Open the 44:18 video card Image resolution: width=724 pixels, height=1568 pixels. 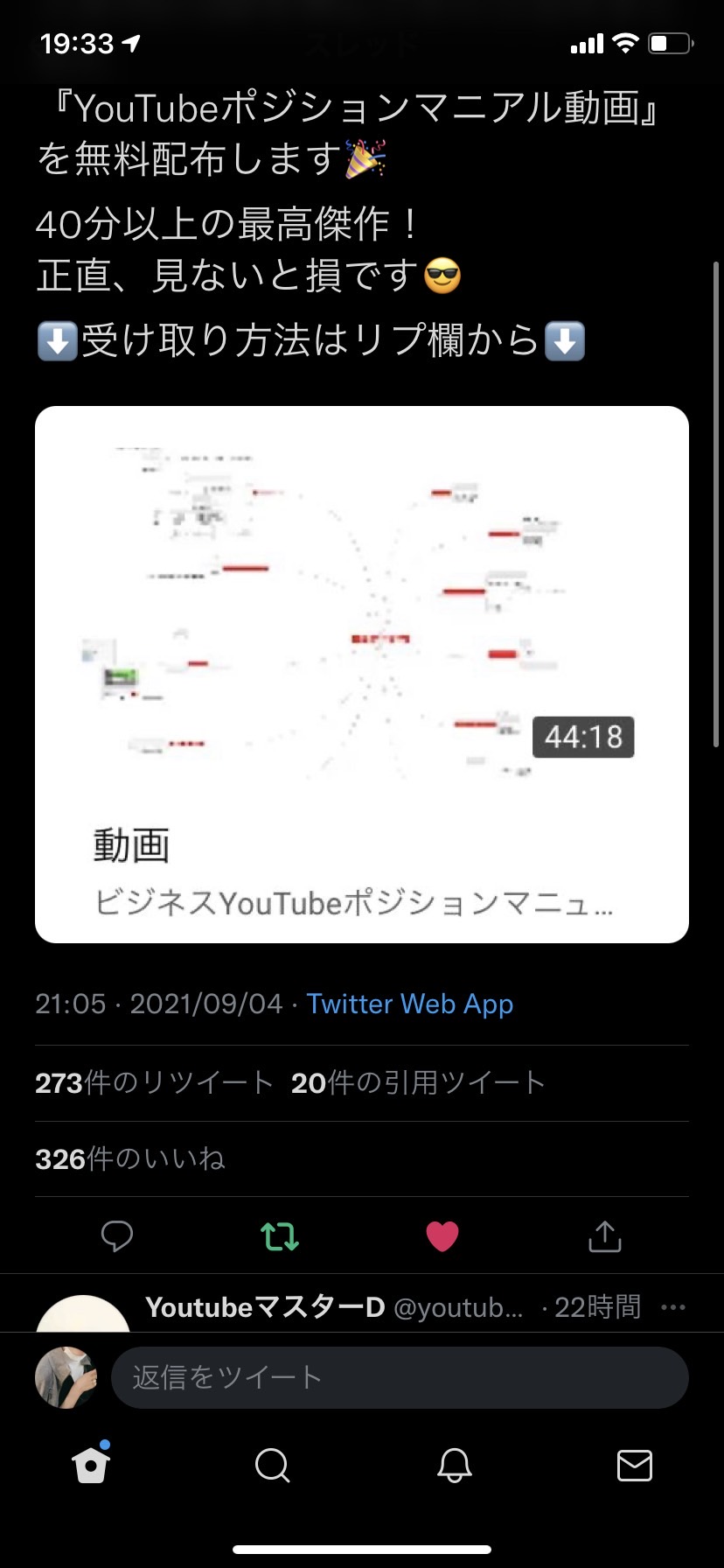pyautogui.click(x=362, y=674)
